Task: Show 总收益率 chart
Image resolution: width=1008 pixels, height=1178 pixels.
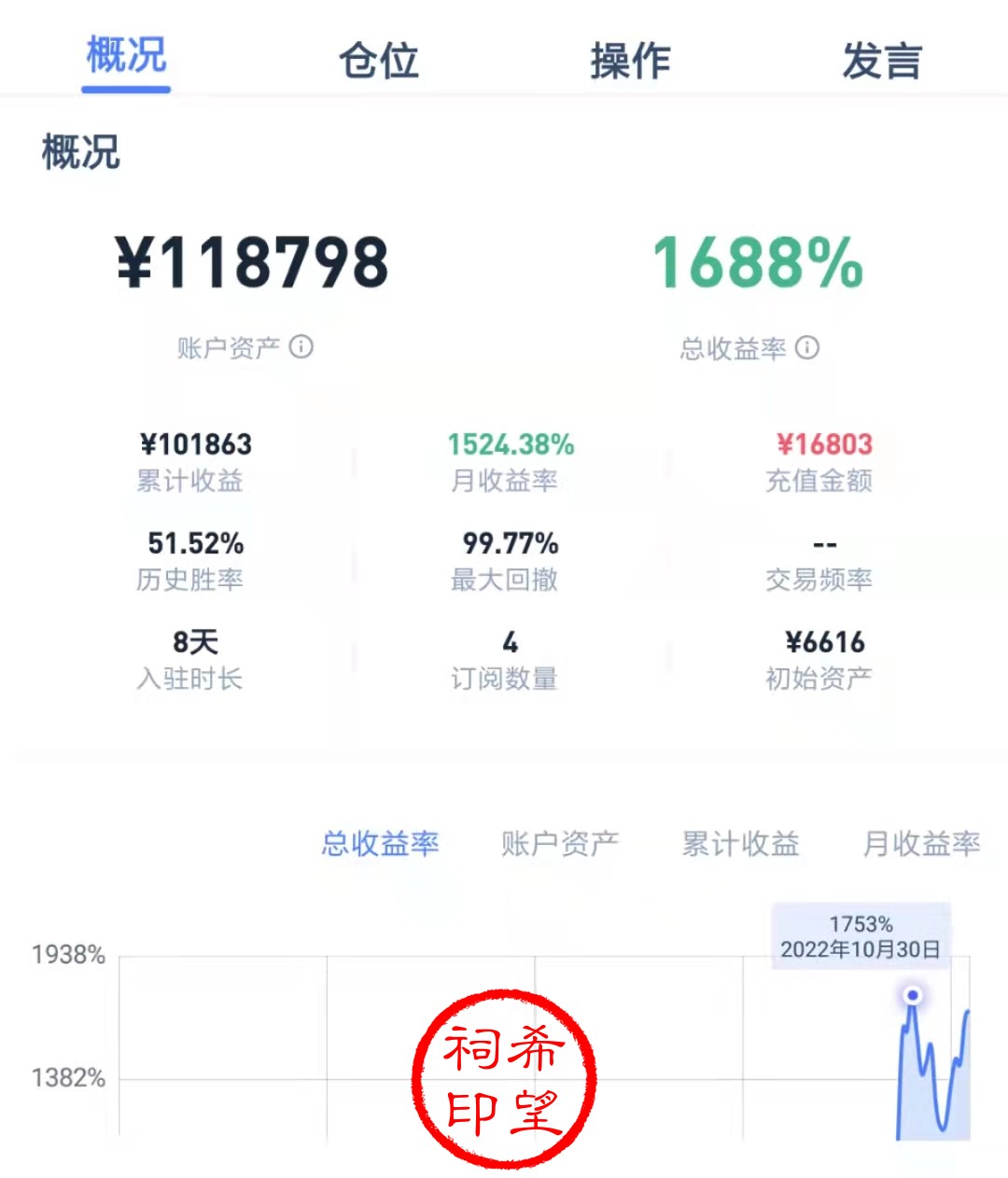Action: click(380, 844)
